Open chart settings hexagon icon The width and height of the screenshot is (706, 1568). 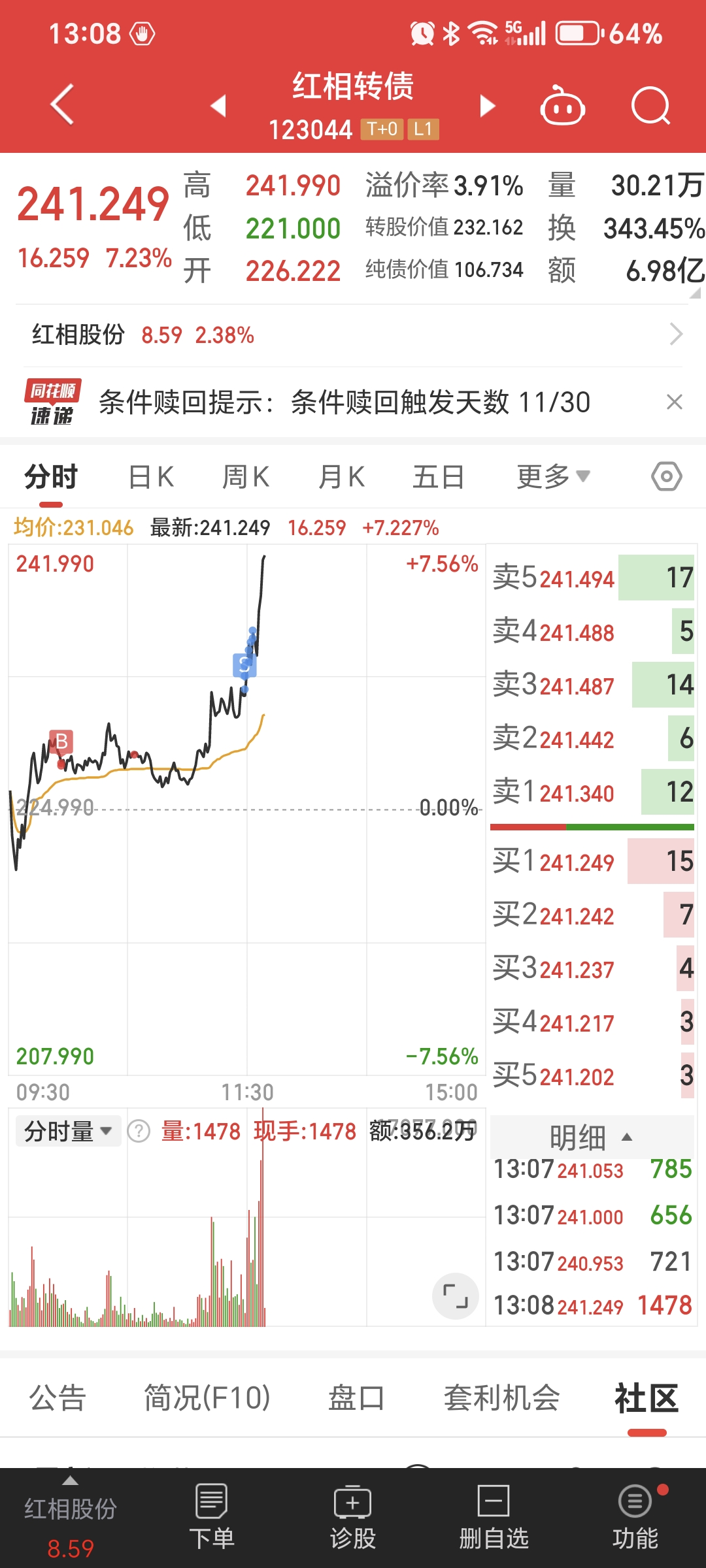[666, 477]
